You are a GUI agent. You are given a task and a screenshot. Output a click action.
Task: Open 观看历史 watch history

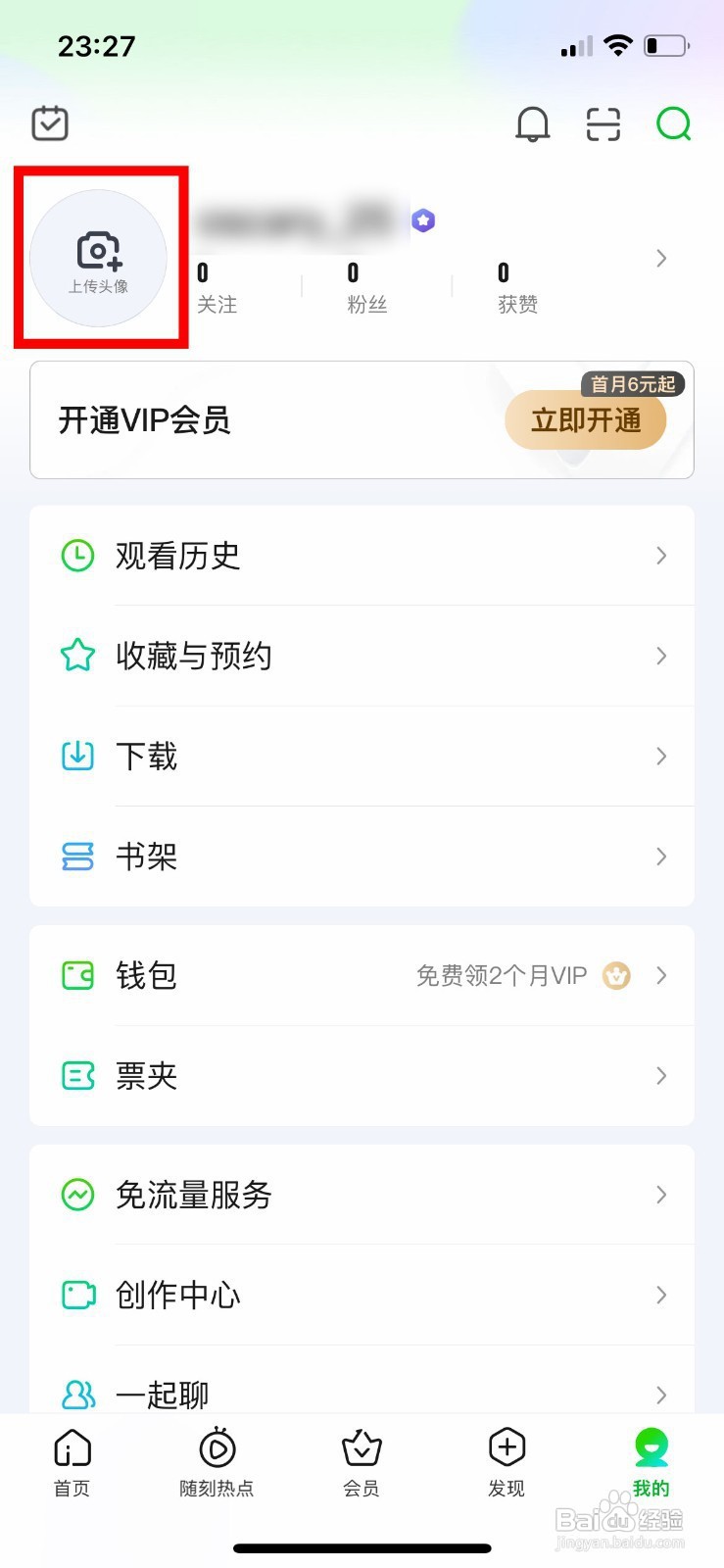point(362,556)
